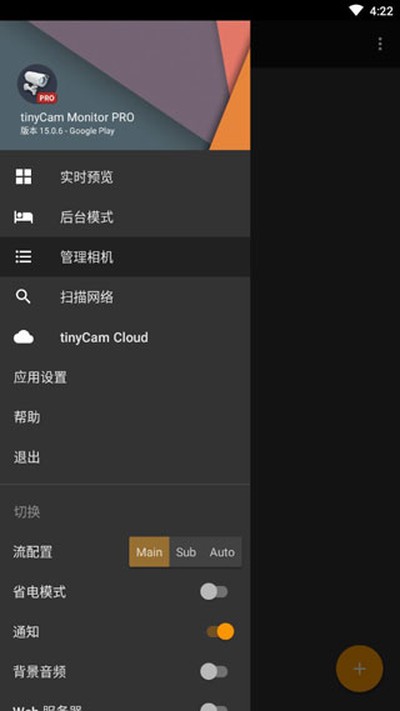Open 后台模式 background mode
The width and height of the screenshot is (400, 711).
125,217
